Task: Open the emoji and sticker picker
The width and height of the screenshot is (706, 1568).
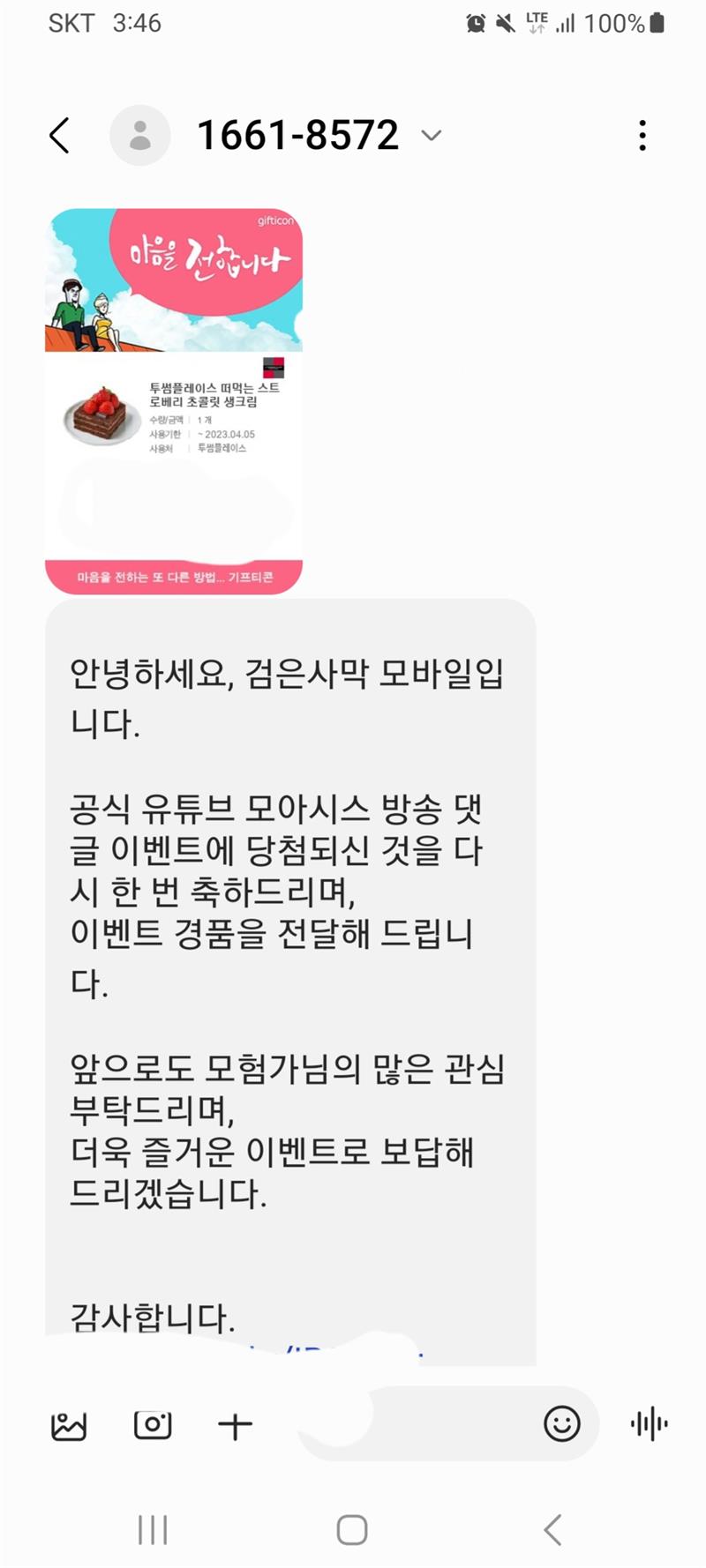Action: click(562, 1424)
